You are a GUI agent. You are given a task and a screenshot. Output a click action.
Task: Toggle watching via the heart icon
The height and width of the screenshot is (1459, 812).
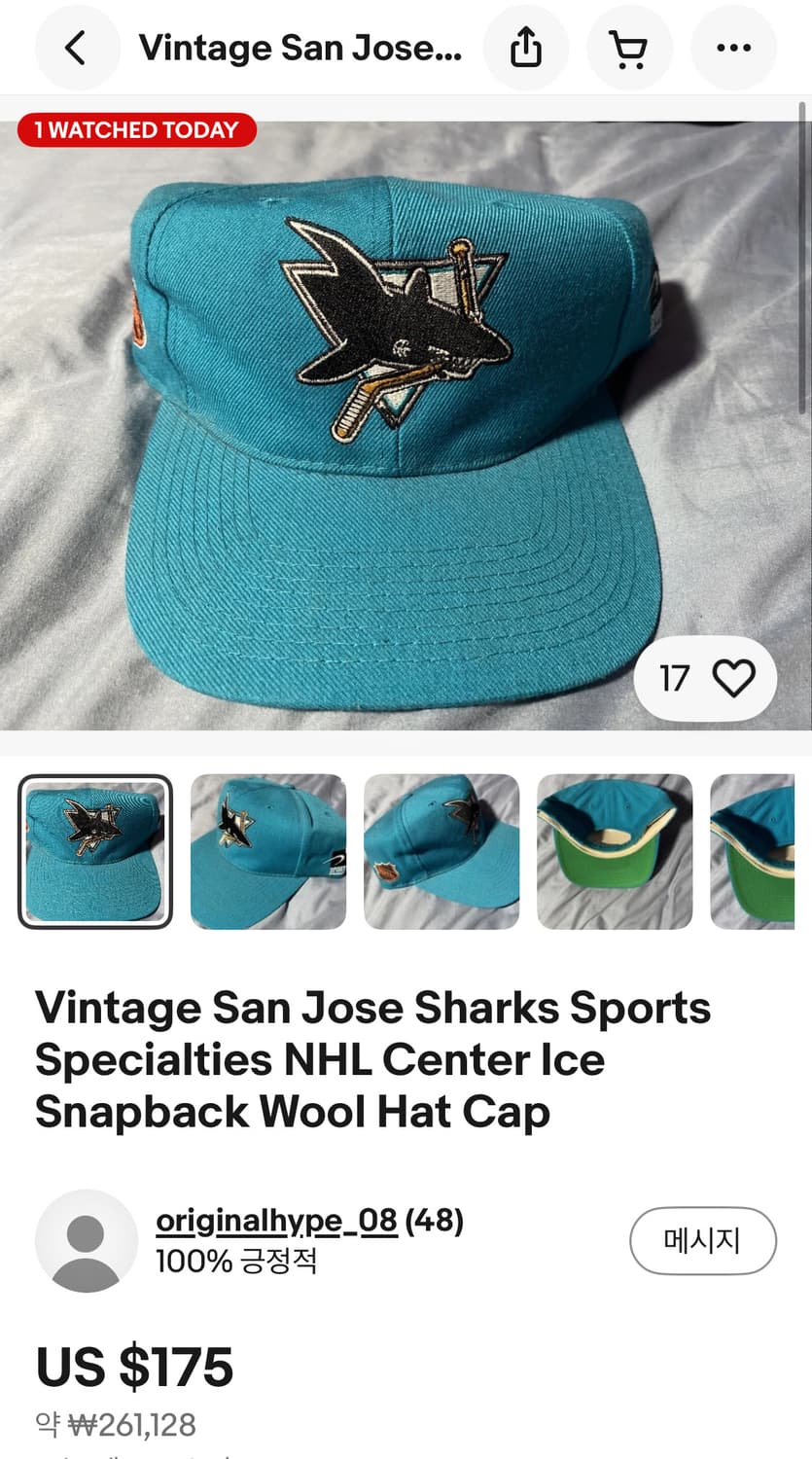coord(736,678)
